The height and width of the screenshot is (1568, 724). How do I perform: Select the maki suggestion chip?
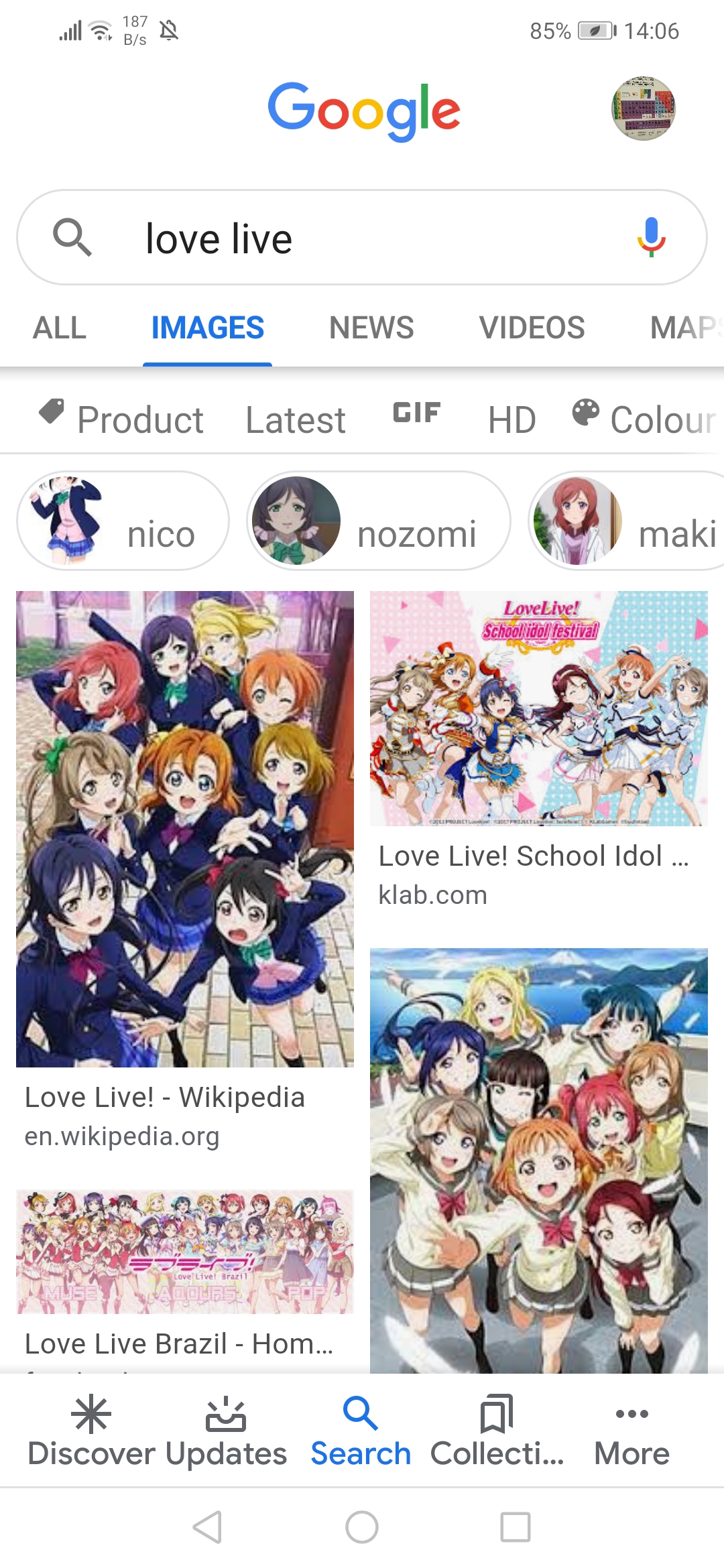click(x=626, y=521)
